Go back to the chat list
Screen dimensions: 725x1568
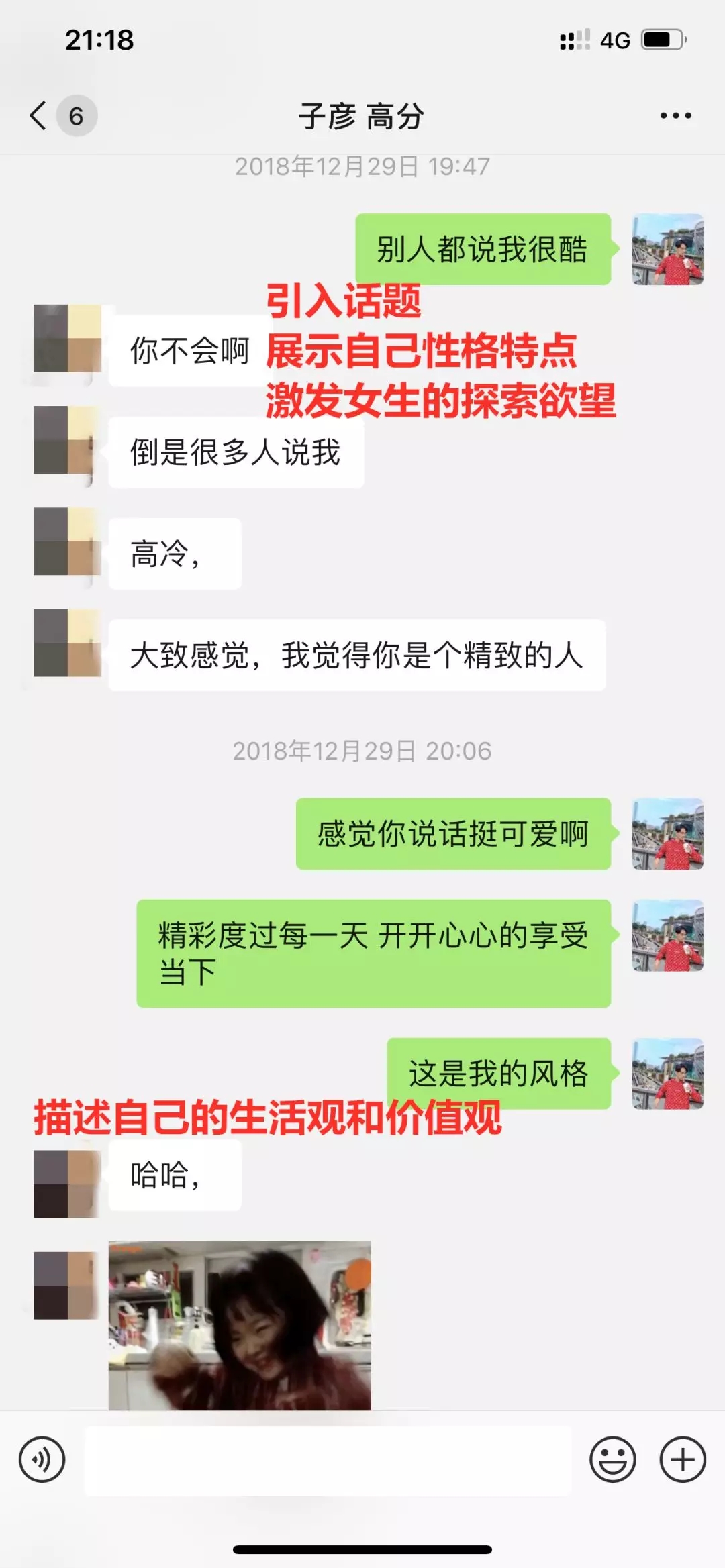39,115
